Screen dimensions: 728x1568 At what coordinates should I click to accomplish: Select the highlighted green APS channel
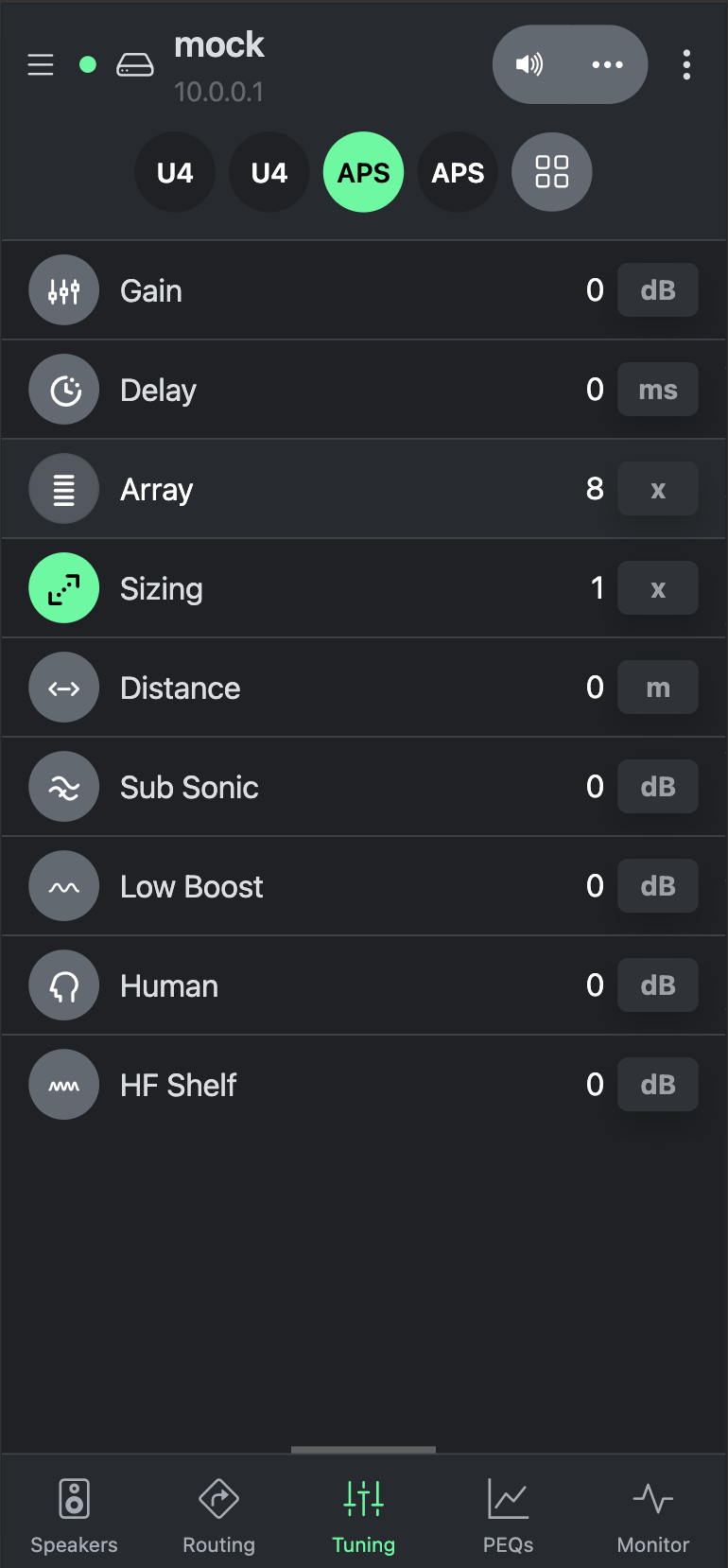[364, 172]
